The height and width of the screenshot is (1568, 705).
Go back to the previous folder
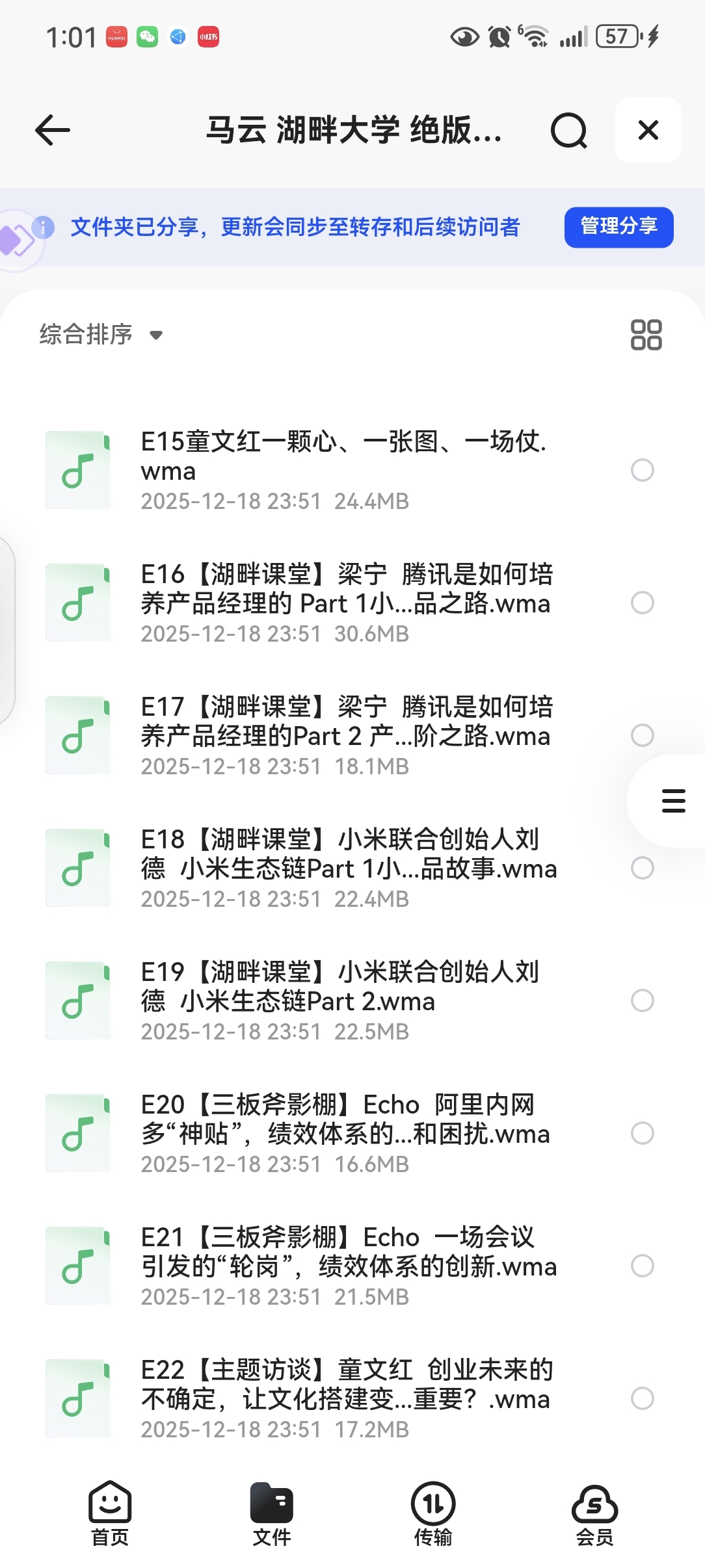click(53, 130)
